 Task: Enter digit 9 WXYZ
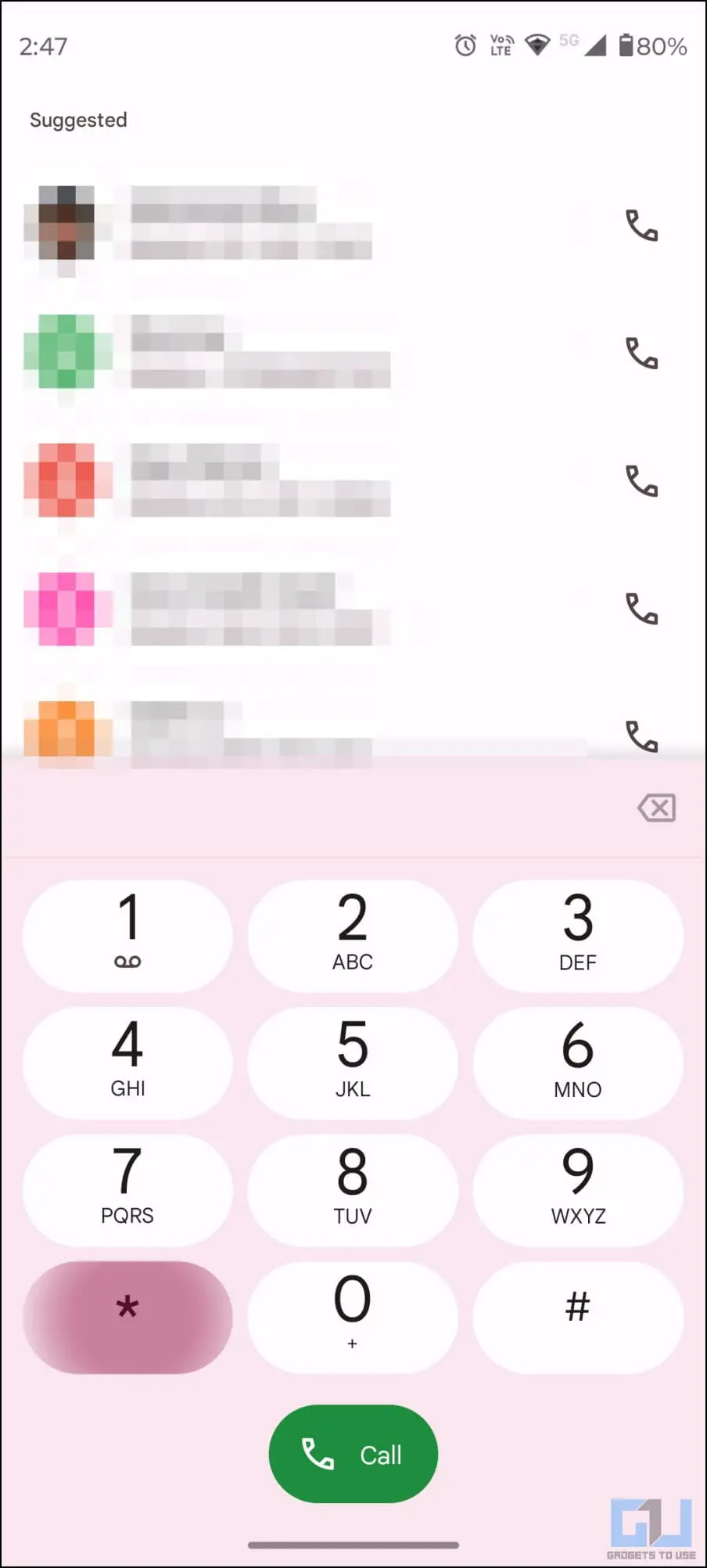(578, 1189)
